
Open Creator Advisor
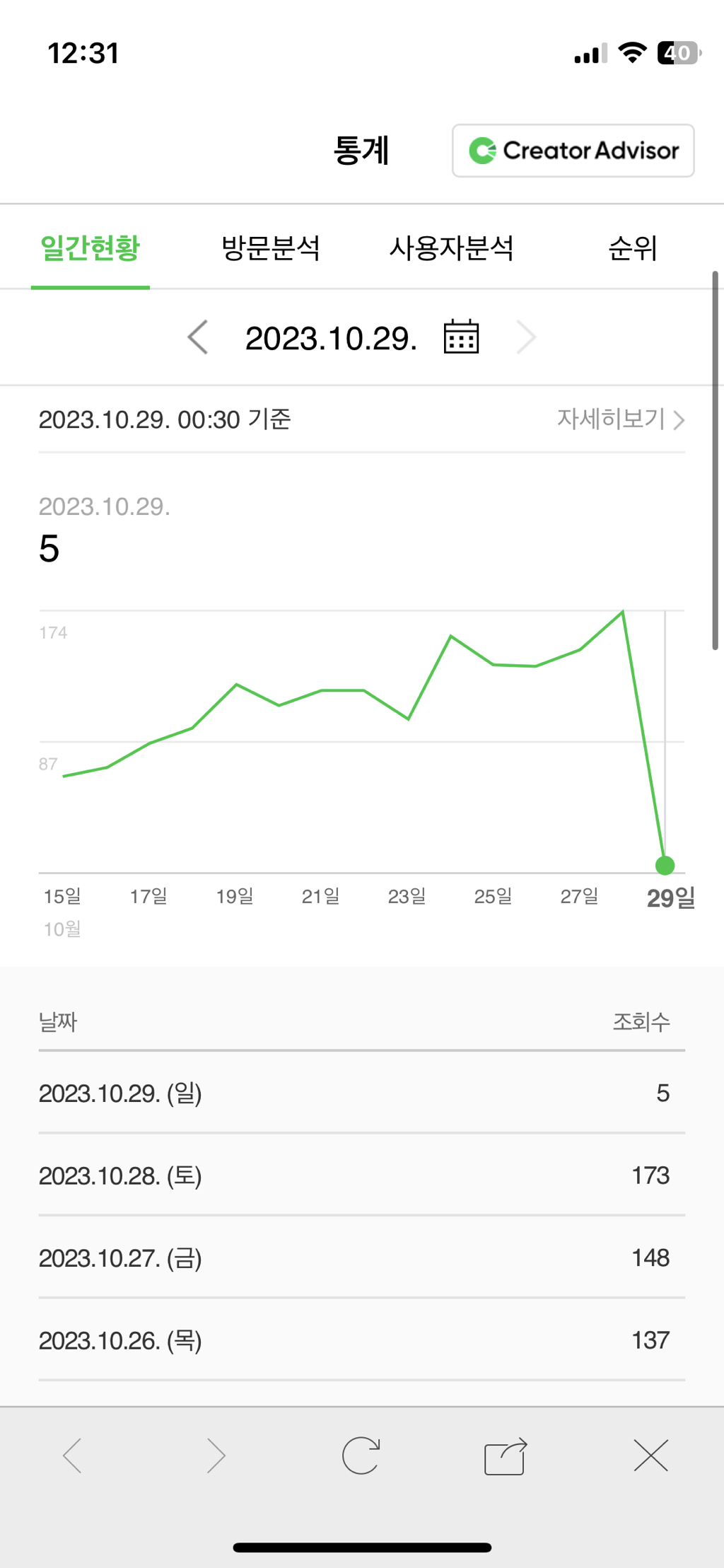click(x=573, y=151)
